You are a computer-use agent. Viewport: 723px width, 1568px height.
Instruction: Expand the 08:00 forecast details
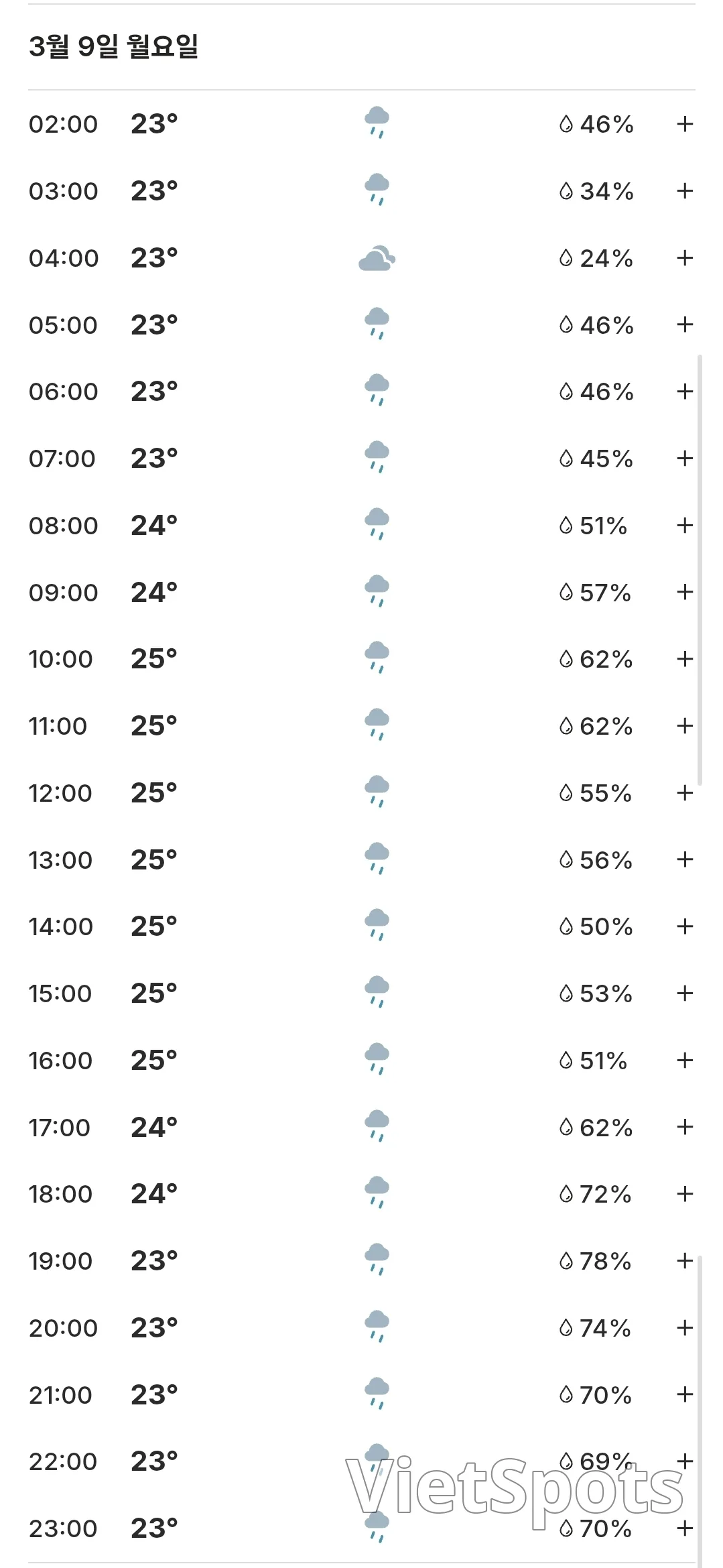click(684, 526)
